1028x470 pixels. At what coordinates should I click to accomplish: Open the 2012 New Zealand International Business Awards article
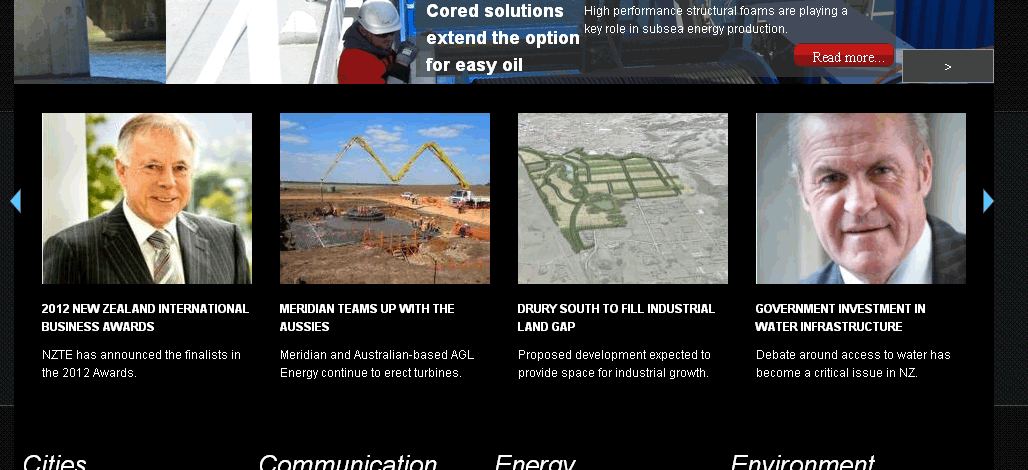pos(146,317)
